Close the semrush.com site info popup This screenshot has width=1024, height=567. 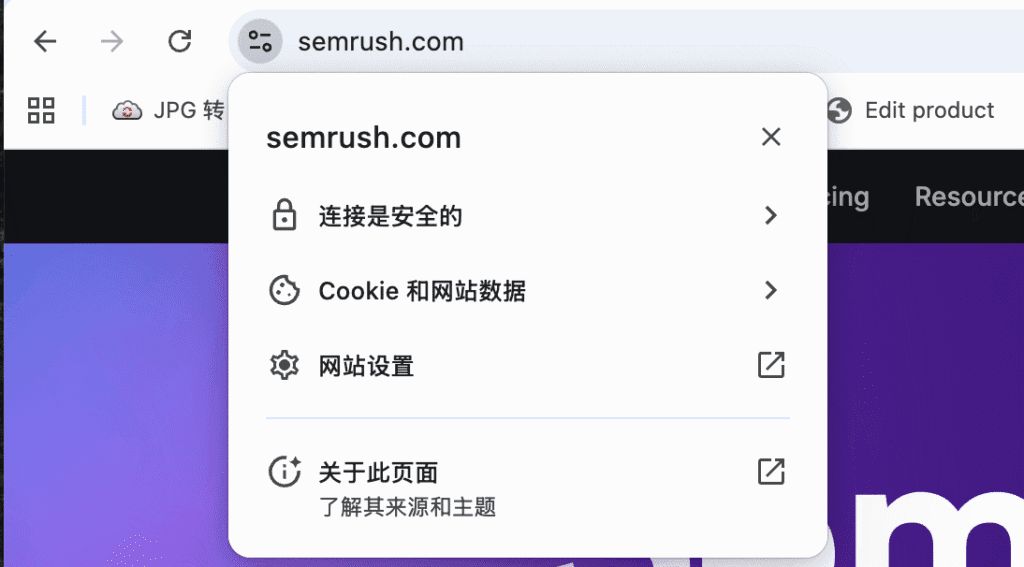click(x=770, y=137)
